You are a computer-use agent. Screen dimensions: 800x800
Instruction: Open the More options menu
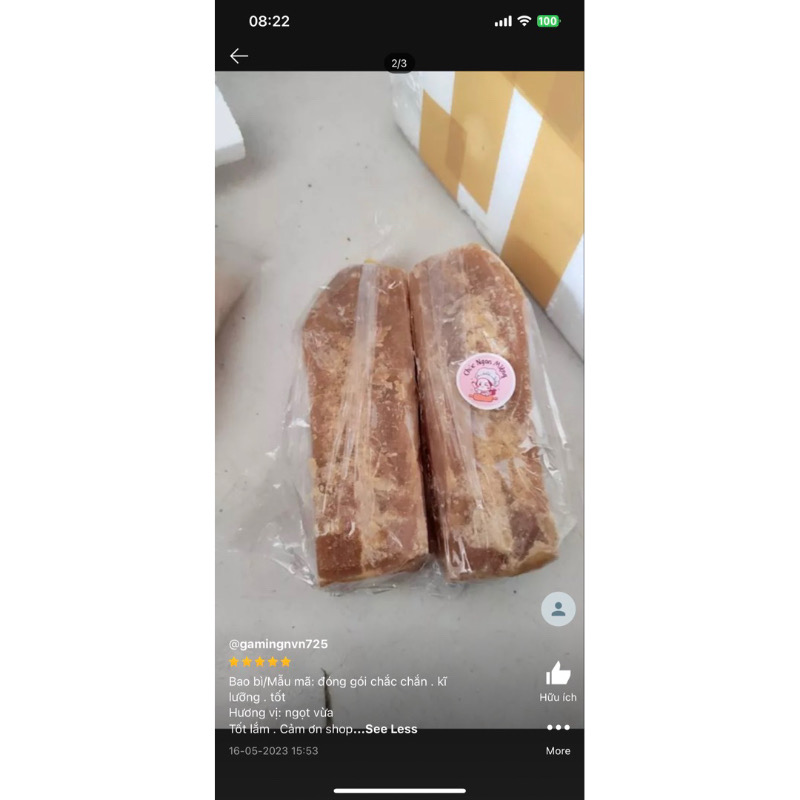pos(558,728)
